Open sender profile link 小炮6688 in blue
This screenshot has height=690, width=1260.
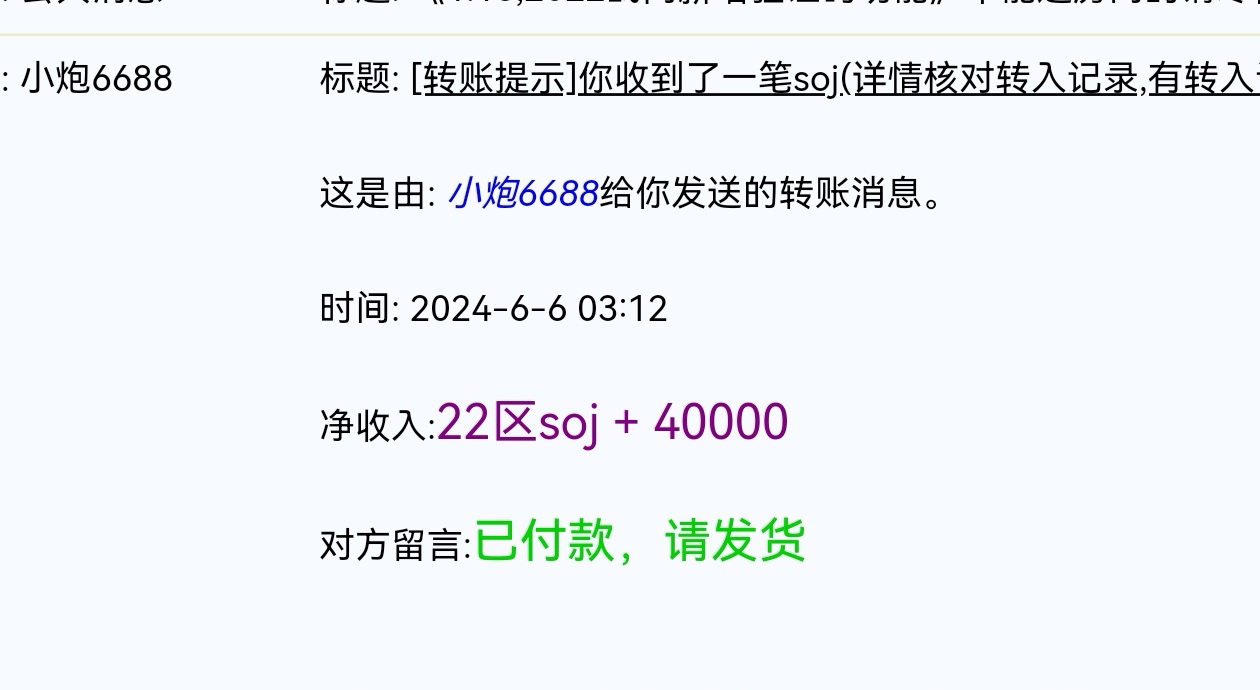(x=524, y=192)
